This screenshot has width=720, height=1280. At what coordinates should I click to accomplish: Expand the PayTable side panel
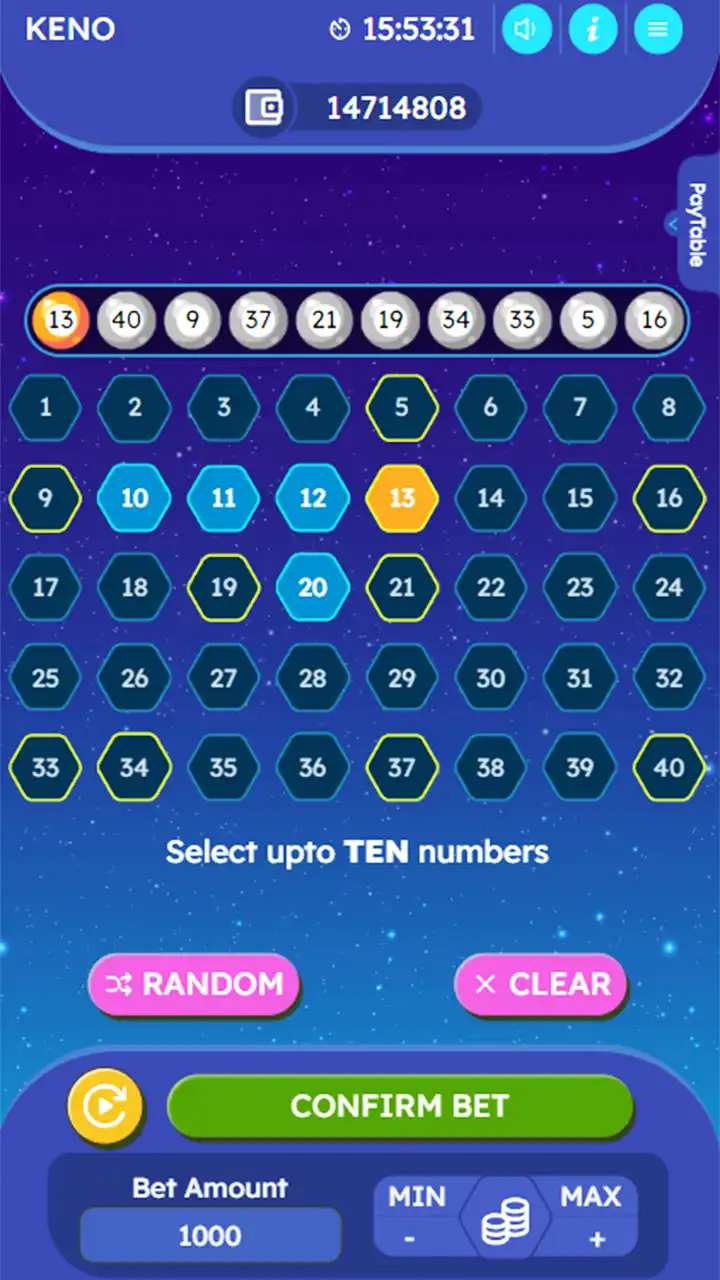695,225
